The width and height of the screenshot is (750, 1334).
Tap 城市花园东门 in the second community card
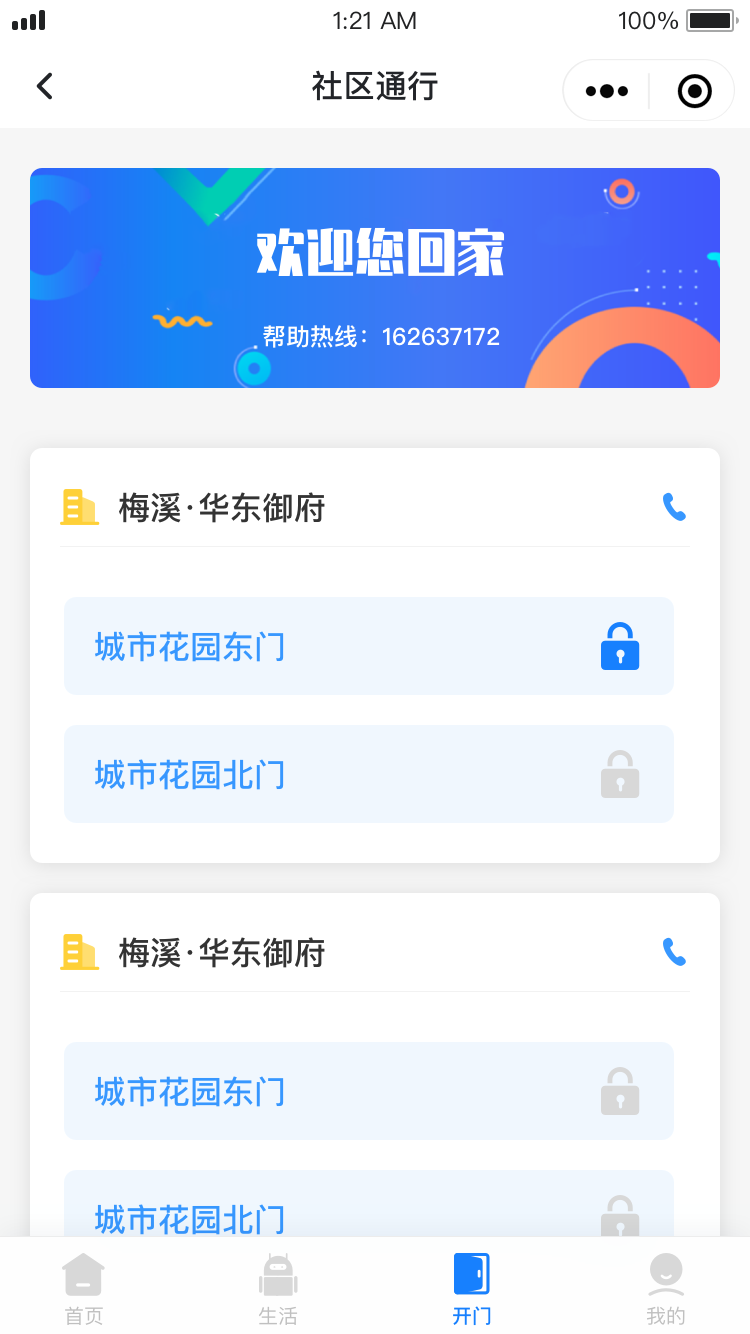369,1091
